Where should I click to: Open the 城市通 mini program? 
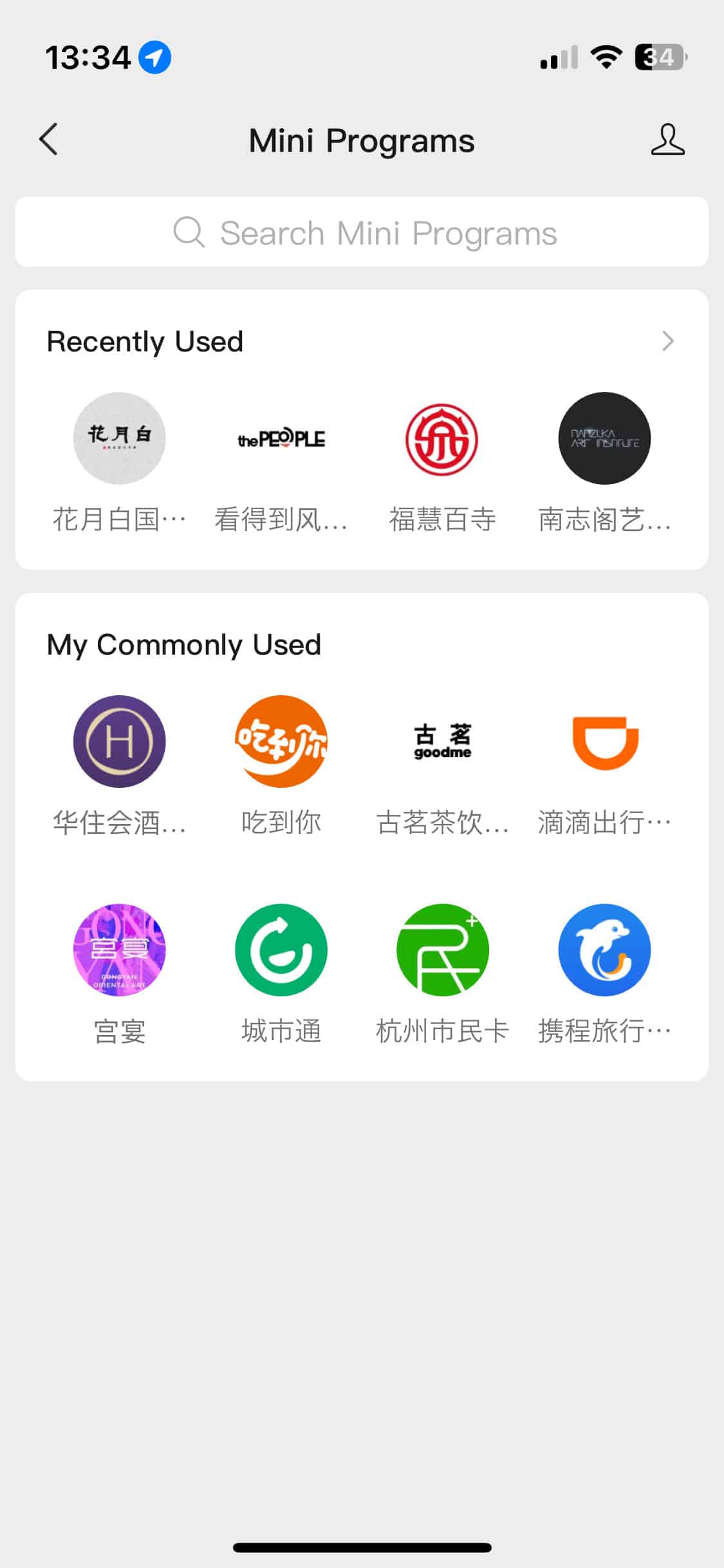[281, 950]
